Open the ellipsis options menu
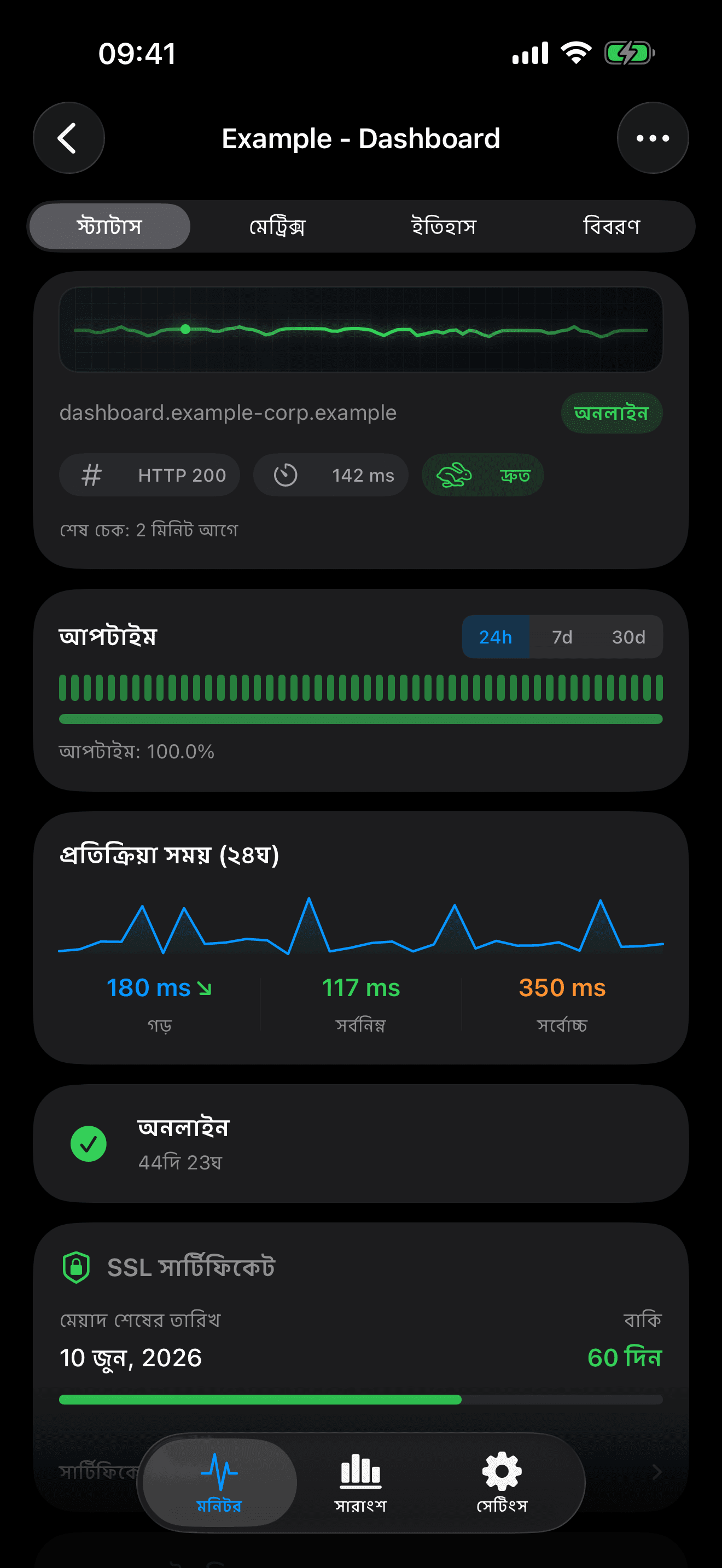 [x=653, y=138]
